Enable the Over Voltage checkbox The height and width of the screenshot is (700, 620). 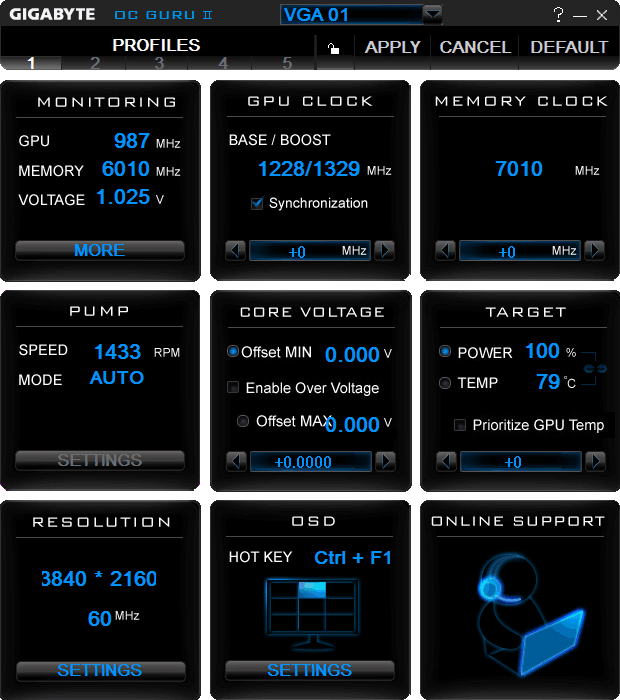[234, 388]
